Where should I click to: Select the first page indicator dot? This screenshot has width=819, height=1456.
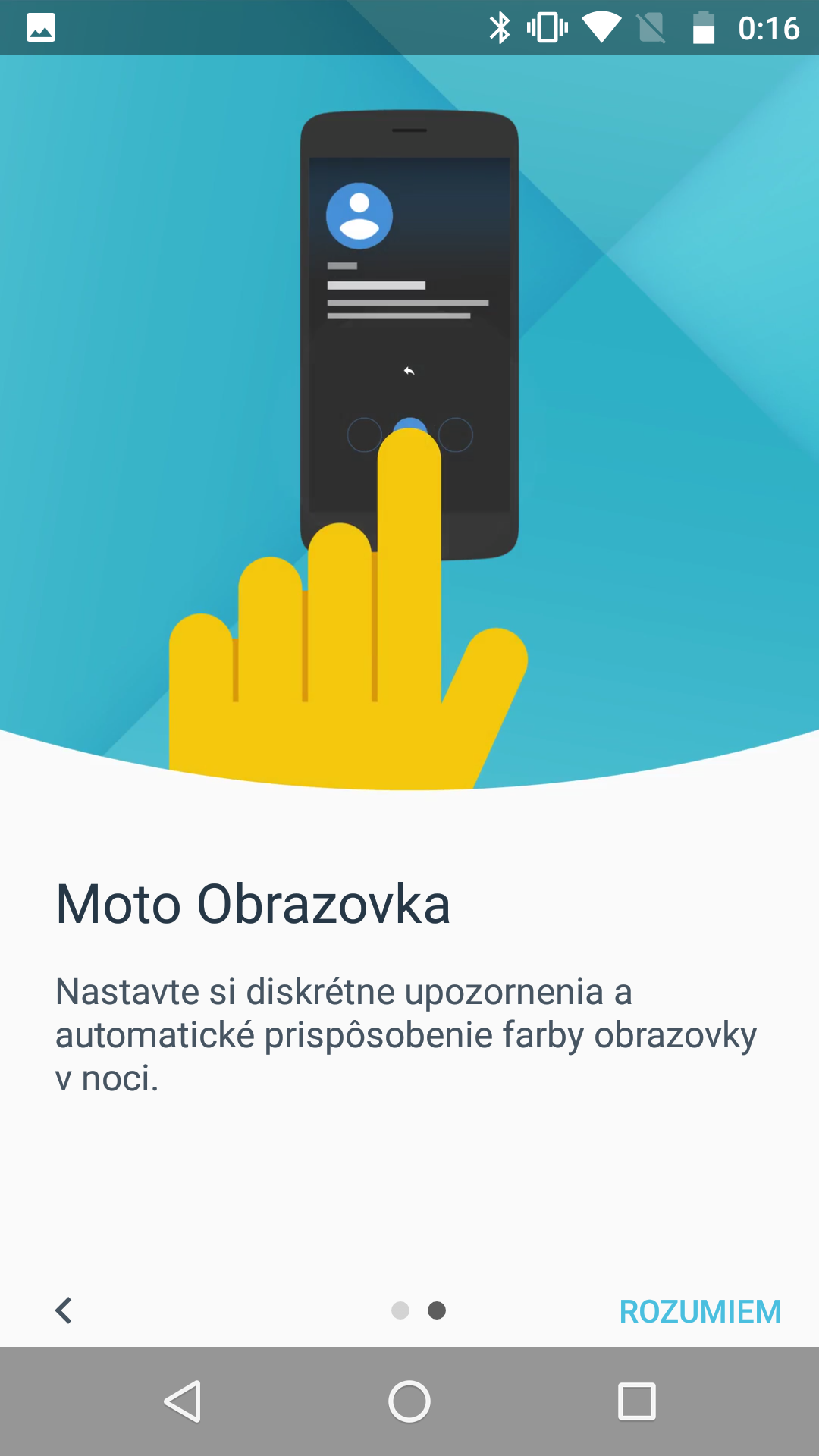(x=400, y=1310)
